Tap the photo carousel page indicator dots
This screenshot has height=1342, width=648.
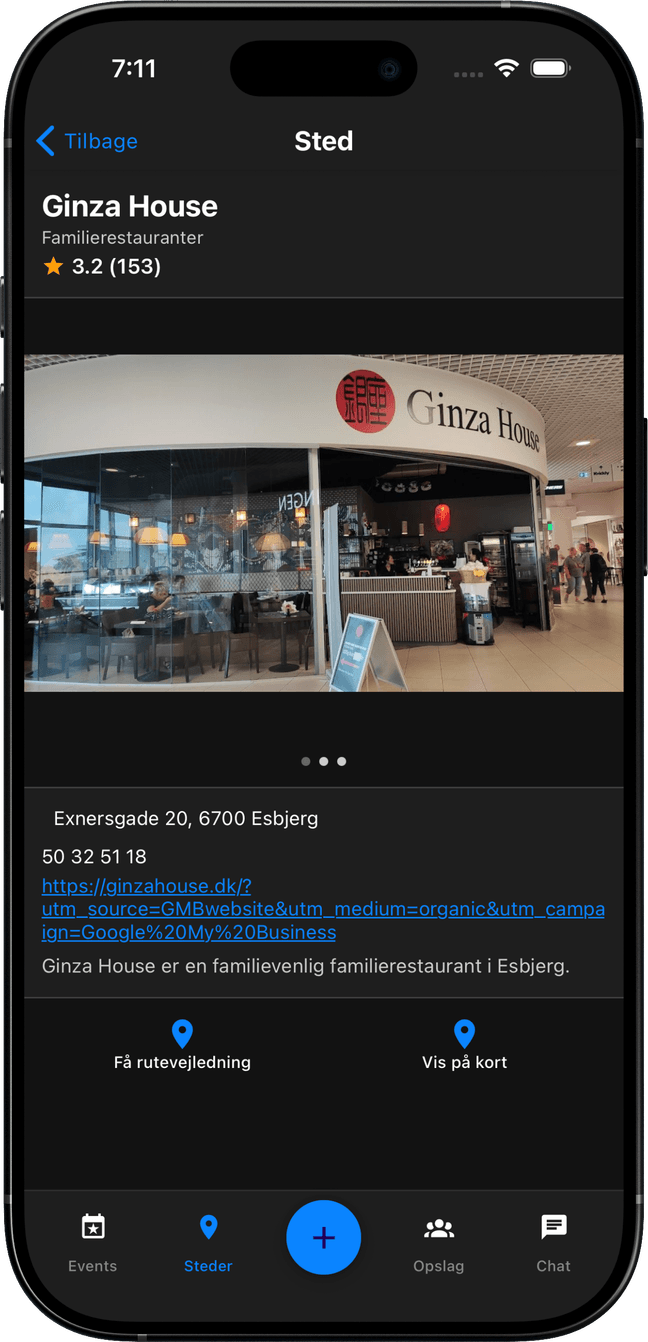point(324,762)
